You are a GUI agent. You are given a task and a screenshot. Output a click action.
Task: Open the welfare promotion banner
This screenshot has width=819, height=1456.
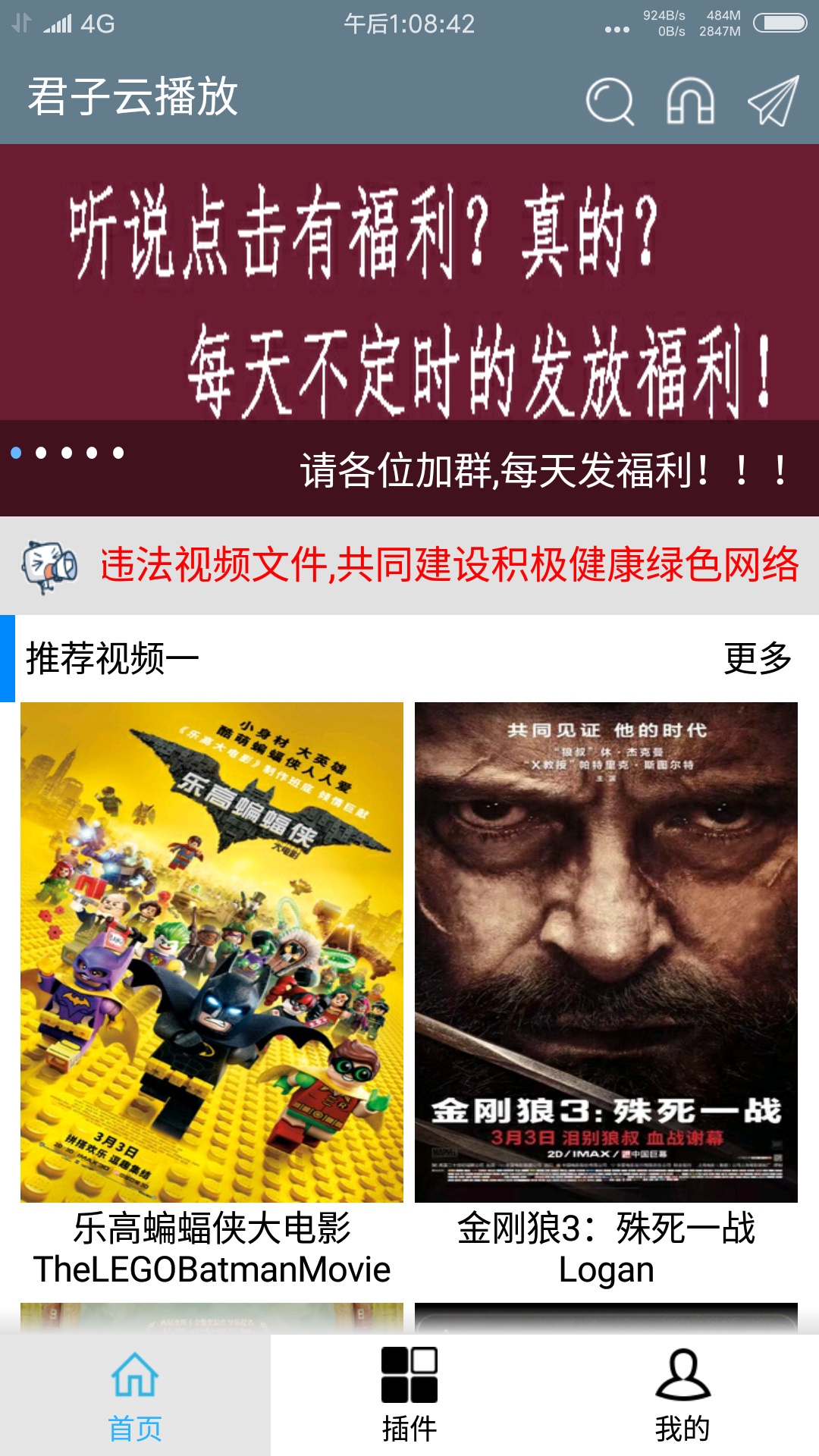[409, 330]
